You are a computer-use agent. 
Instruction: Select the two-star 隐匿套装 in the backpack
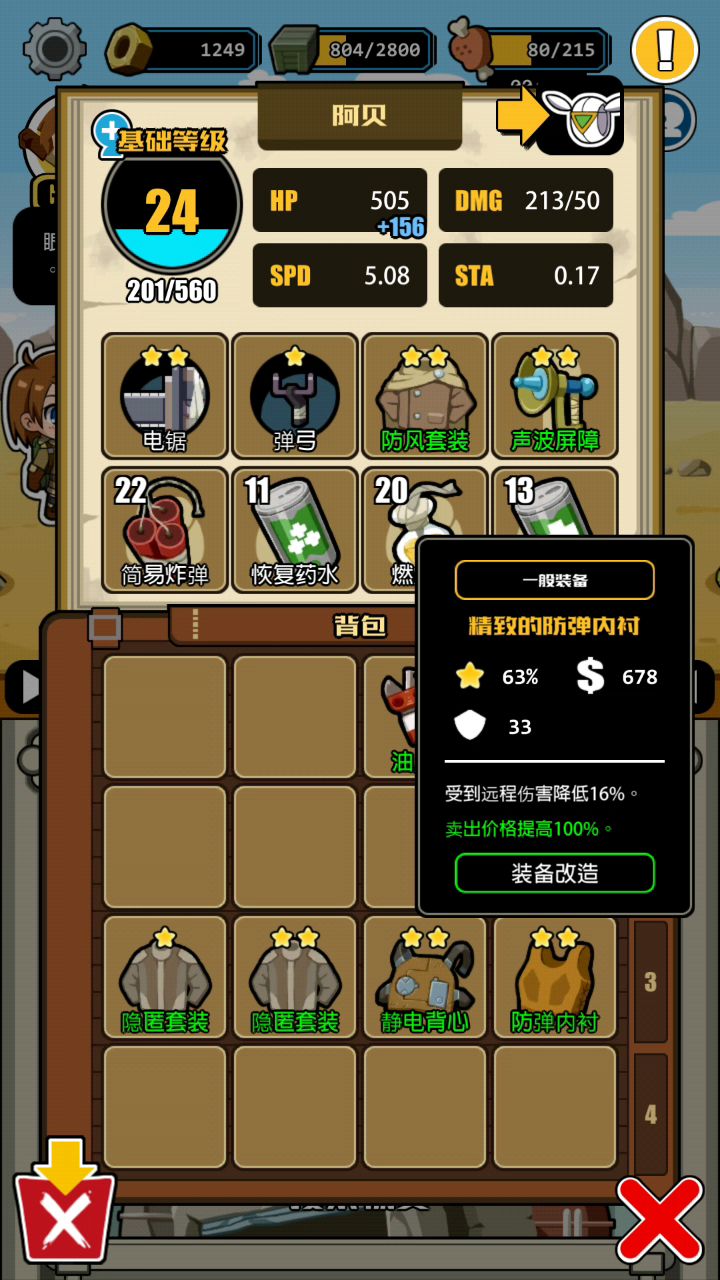pyautogui.click(x=295, y=978)
